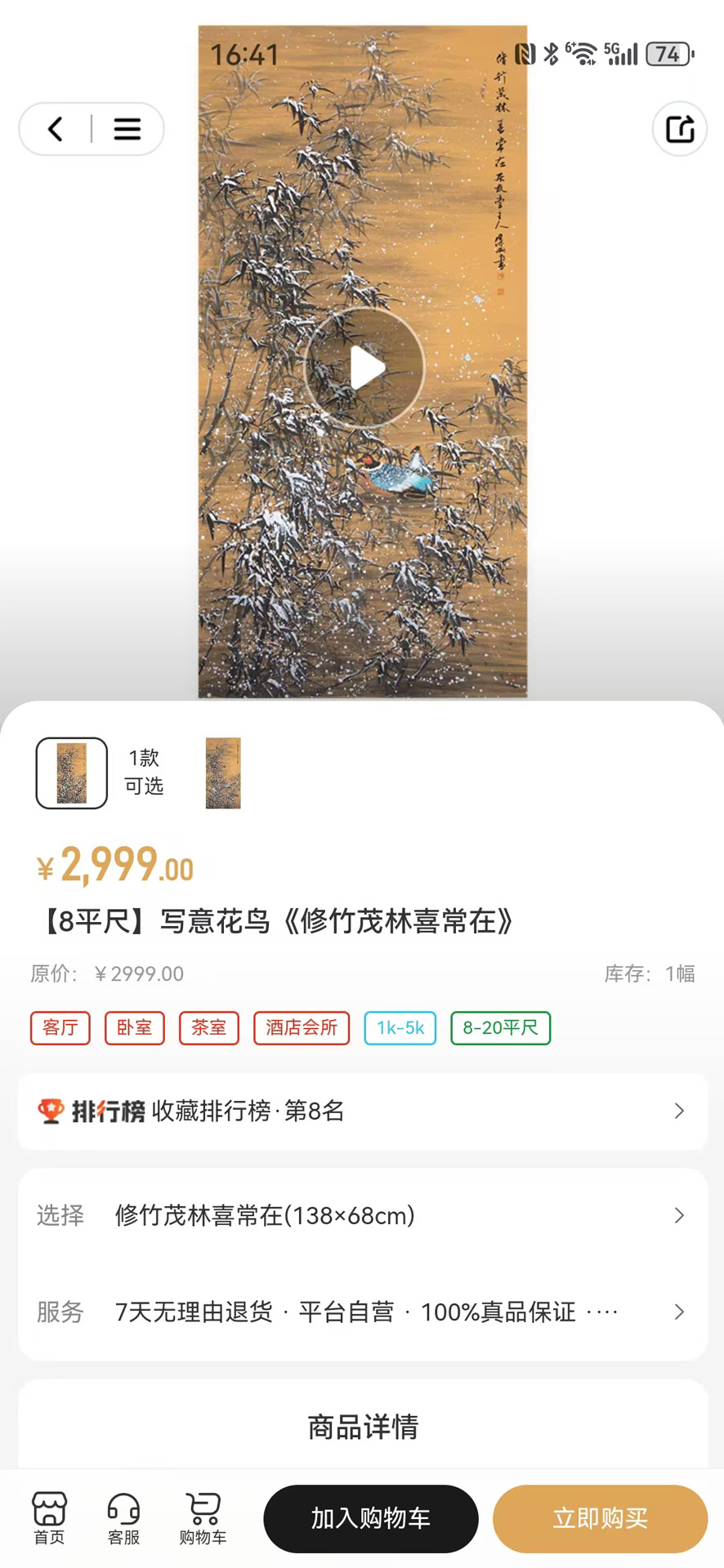Viewport: 724px width, 1568px height.
Task: Go to 首页 in the bottom bar
Action: point(49,1518)
